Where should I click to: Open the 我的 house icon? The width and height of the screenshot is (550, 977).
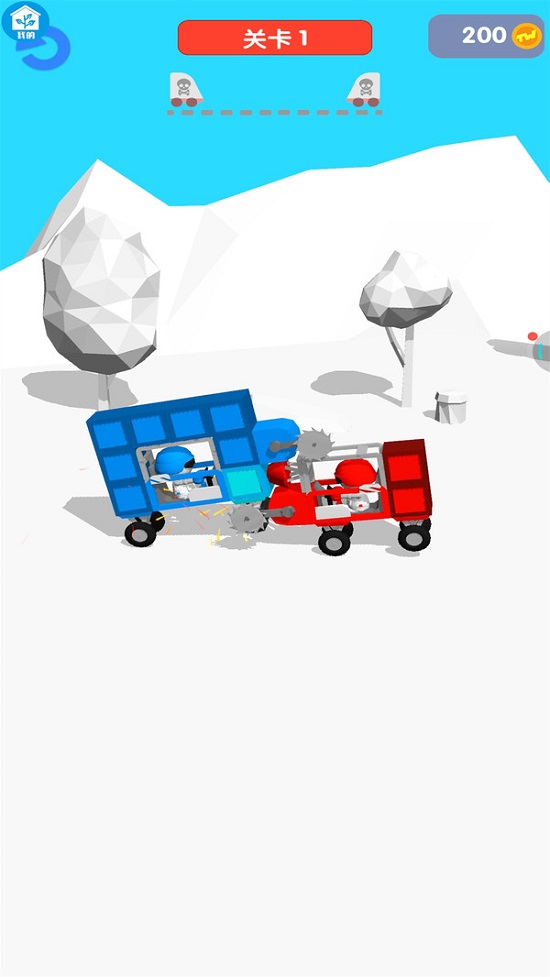pyautogui.click(x=25, y=22)
